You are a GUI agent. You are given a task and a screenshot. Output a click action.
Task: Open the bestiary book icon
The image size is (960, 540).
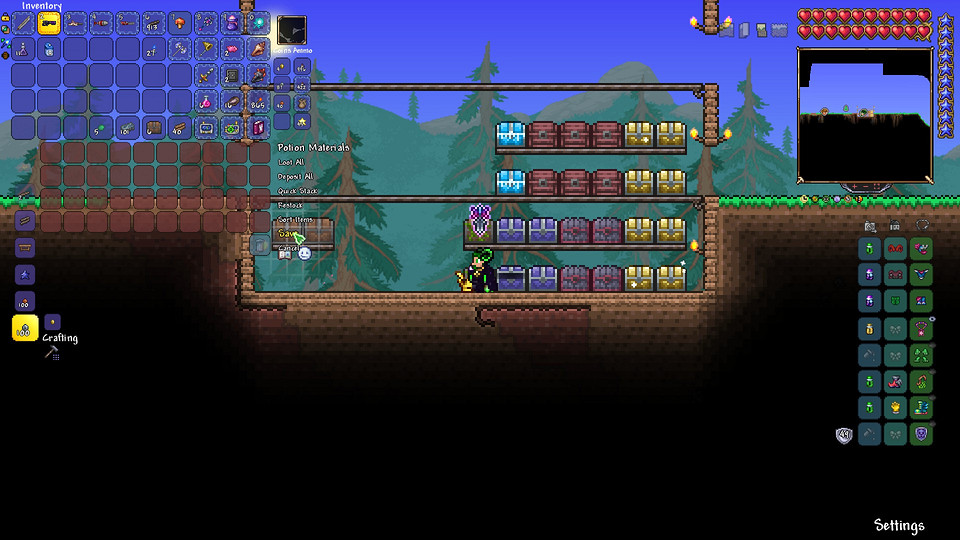285,254
